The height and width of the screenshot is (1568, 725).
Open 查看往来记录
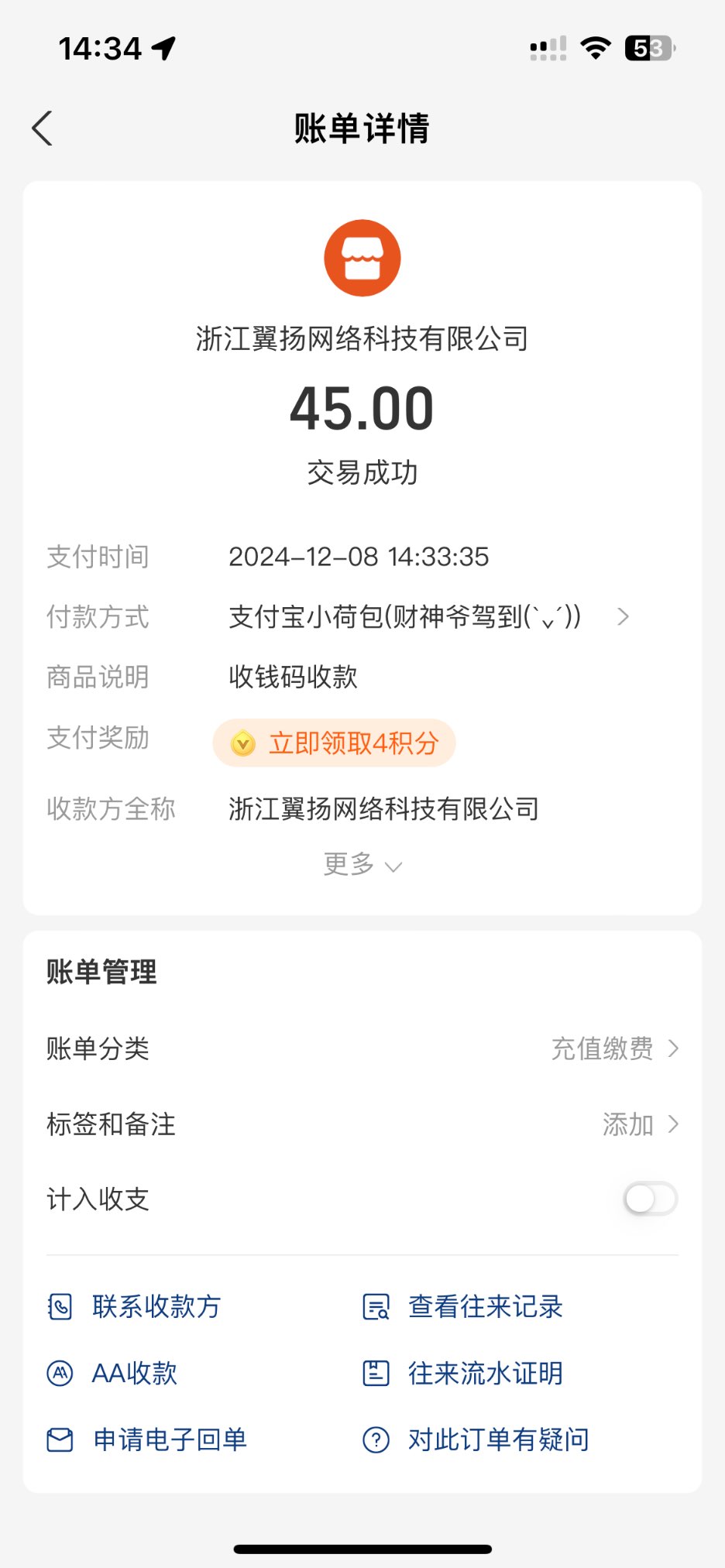click(x=463, y=1307)
